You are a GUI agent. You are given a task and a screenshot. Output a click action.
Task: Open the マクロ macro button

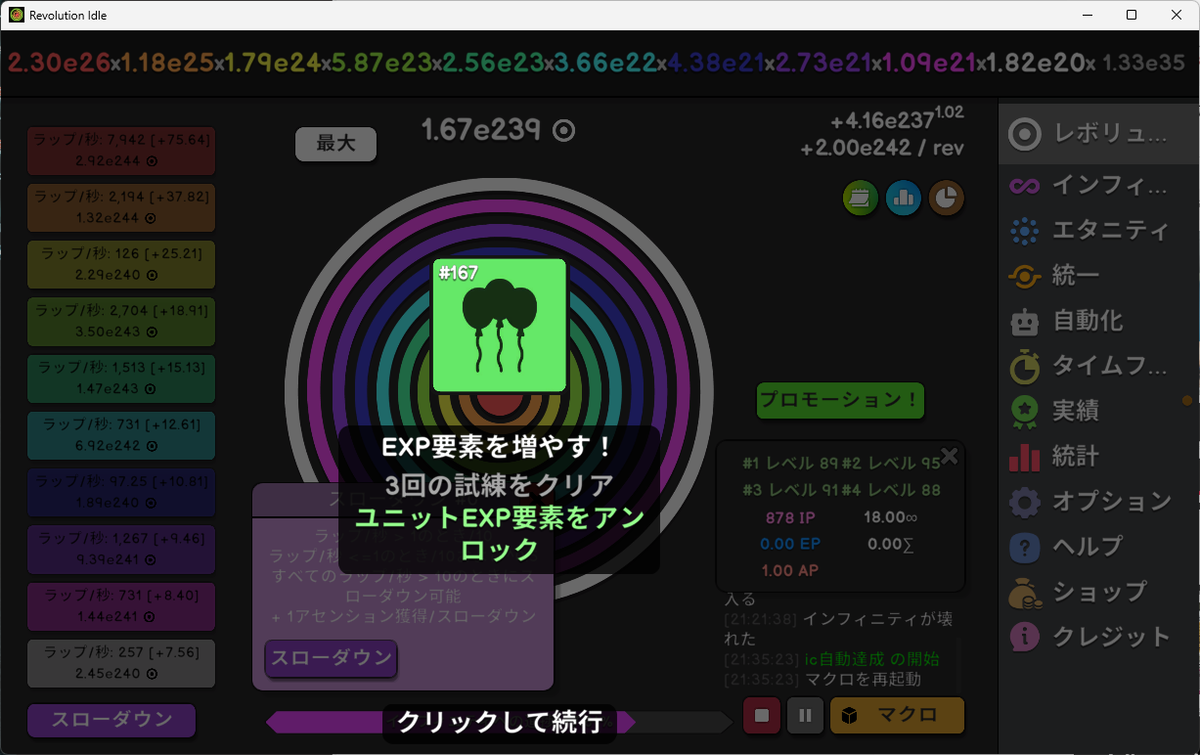click(897, 716)
